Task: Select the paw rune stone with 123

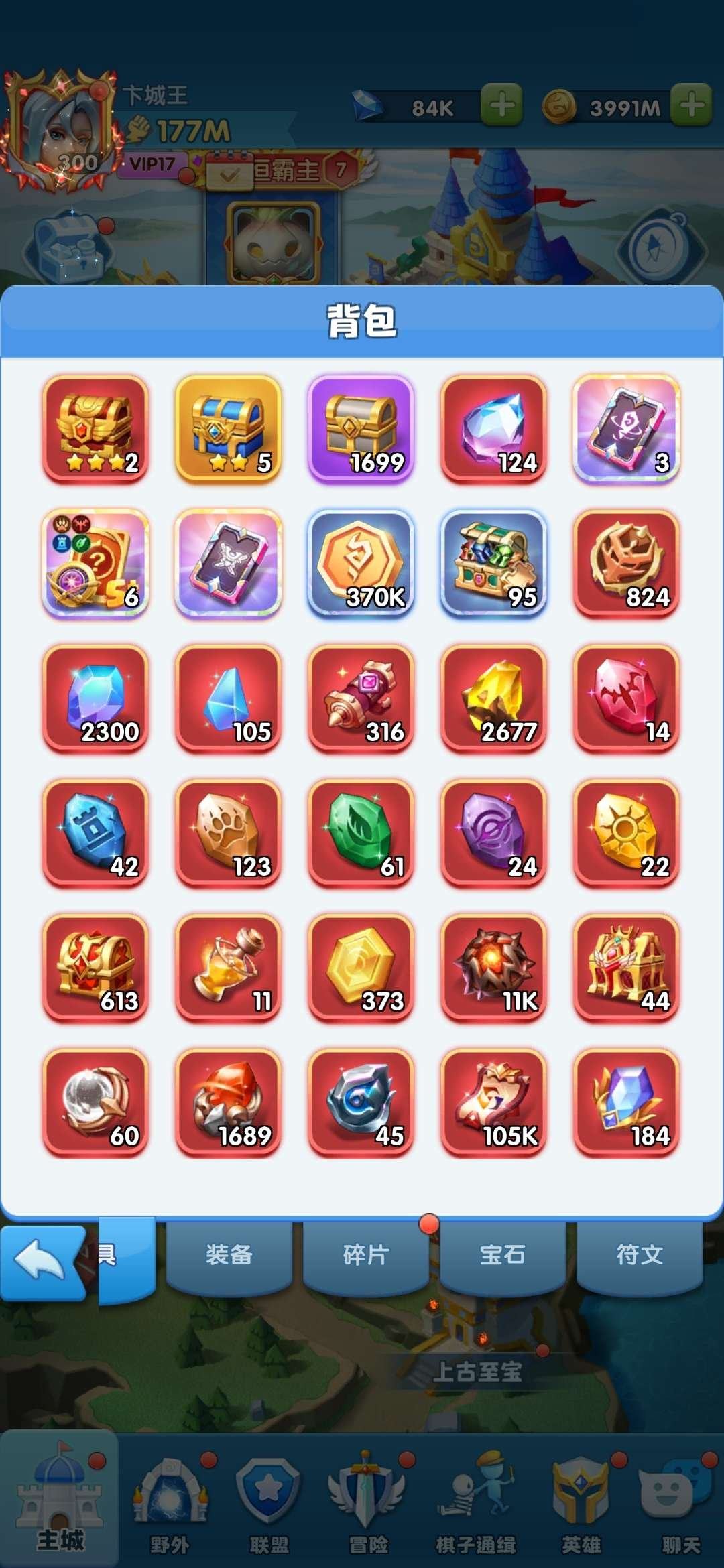Action: [x=229, y=833]
